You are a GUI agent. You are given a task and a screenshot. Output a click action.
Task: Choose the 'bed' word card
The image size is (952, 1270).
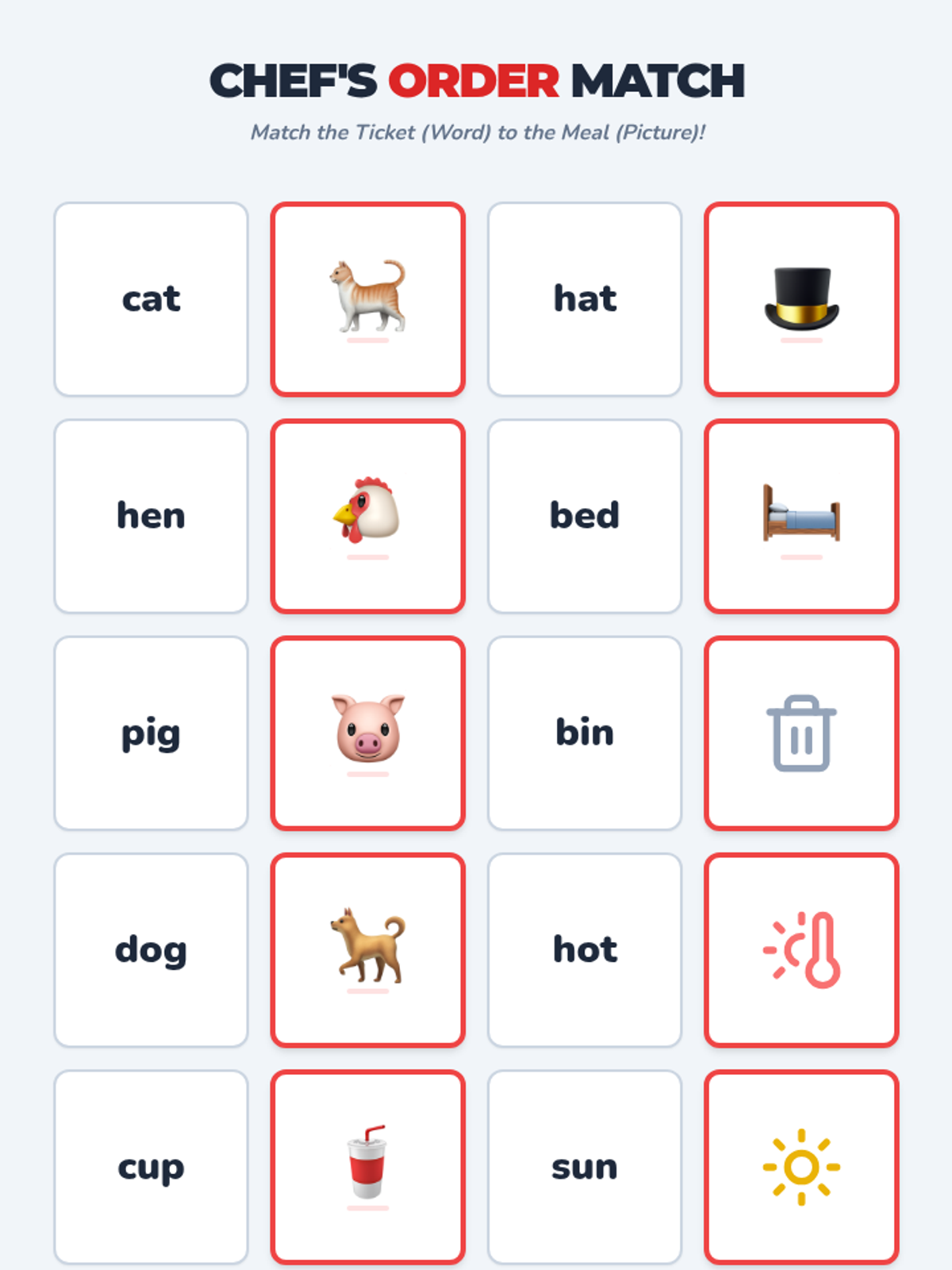(x=585, y=516)
